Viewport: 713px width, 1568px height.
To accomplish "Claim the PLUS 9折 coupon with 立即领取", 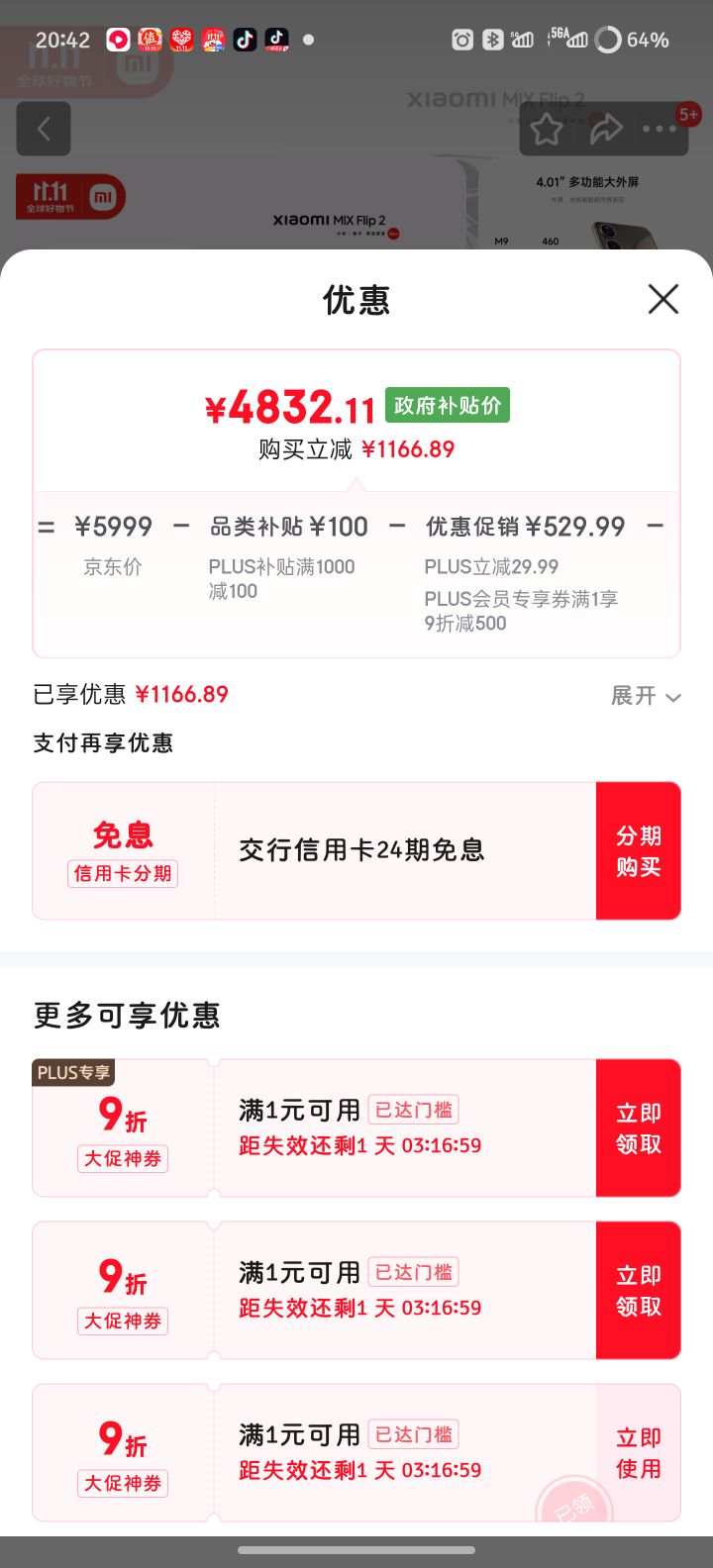I will pos(638,1127).
